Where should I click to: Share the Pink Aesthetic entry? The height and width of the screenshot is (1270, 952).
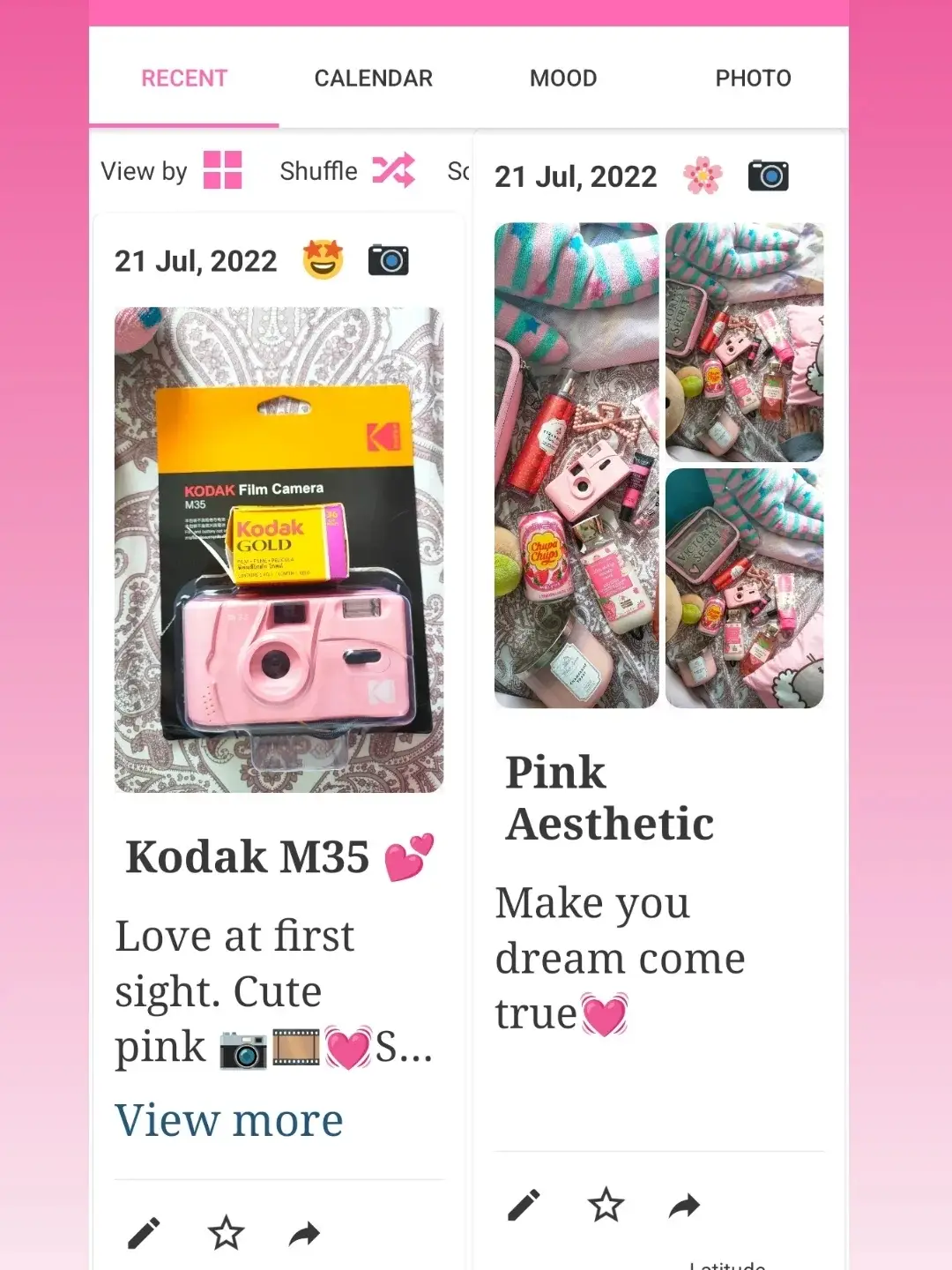[x=684, y=1205]
